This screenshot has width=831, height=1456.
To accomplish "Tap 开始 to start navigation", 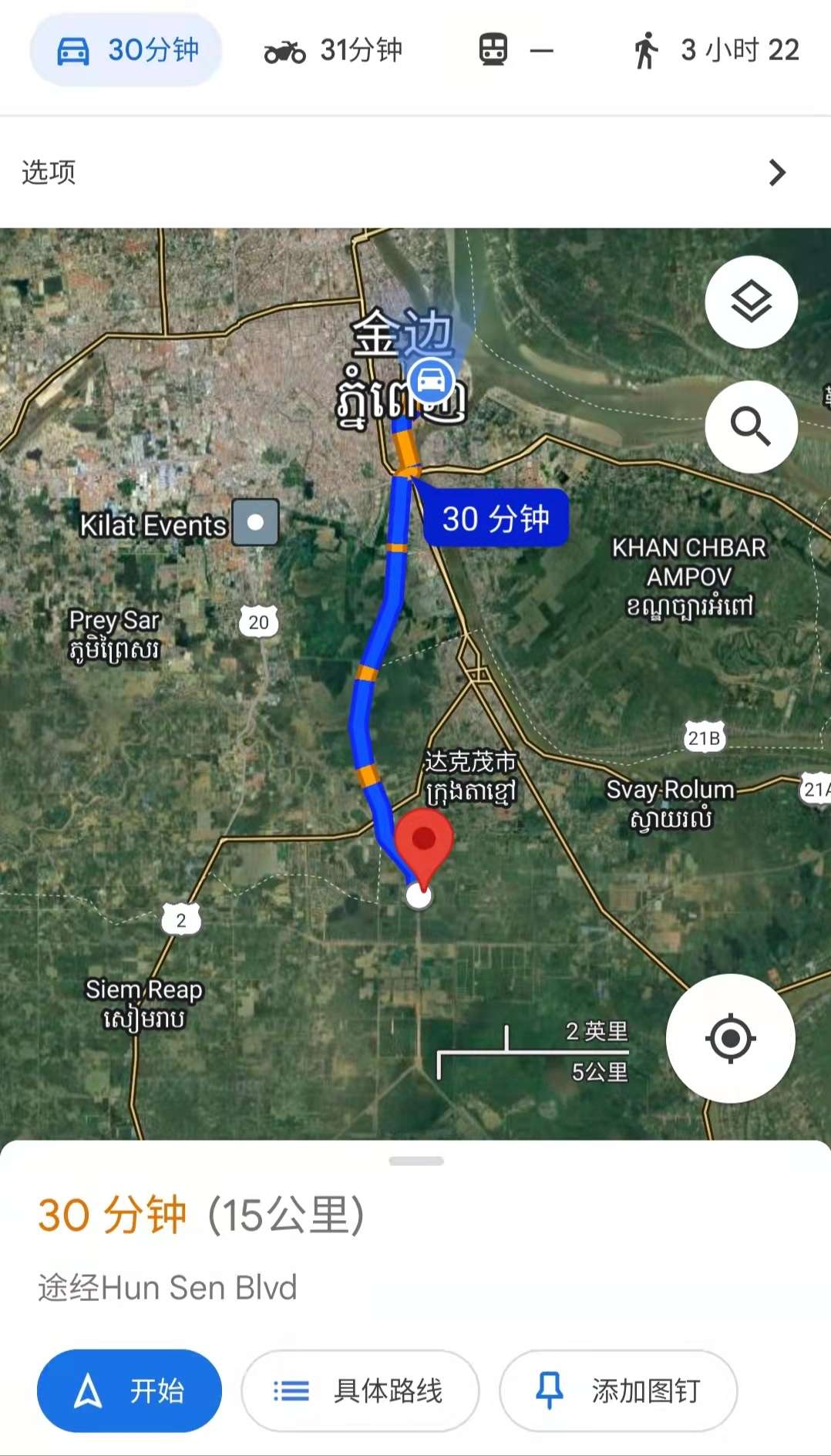I will [130, 1390].
